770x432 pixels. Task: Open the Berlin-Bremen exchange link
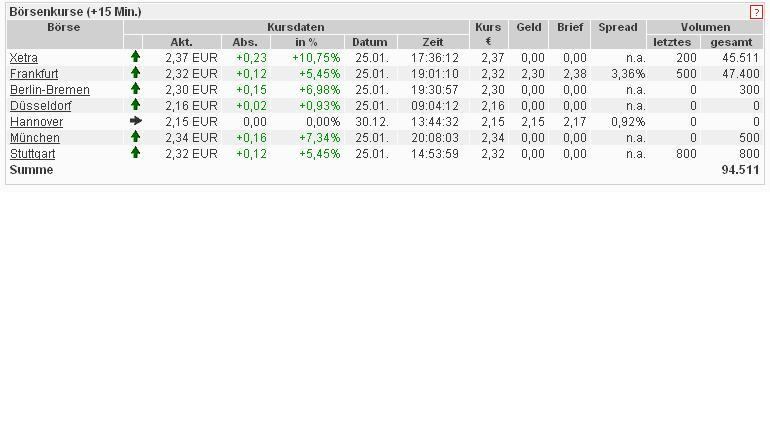[x=49, y=90]
